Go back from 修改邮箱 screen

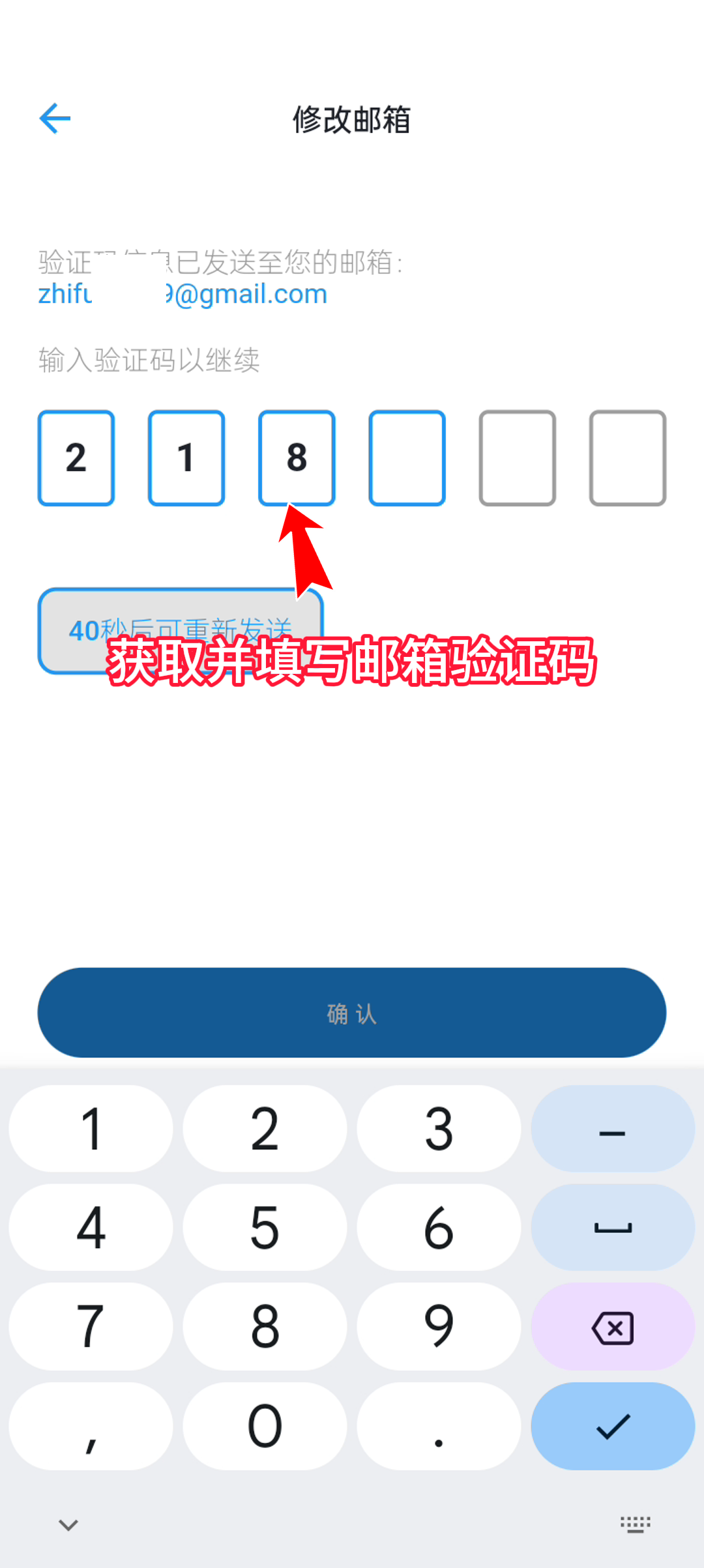(x=55, y=119)
